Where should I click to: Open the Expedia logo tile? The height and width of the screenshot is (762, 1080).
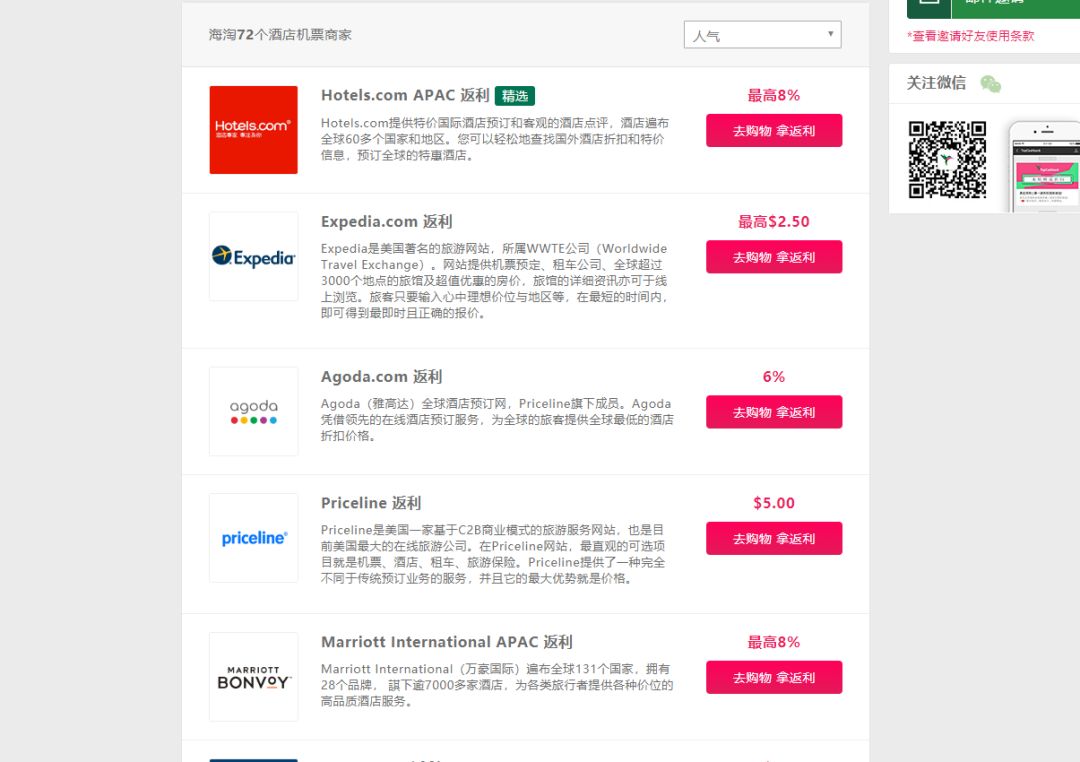(253, 256)
